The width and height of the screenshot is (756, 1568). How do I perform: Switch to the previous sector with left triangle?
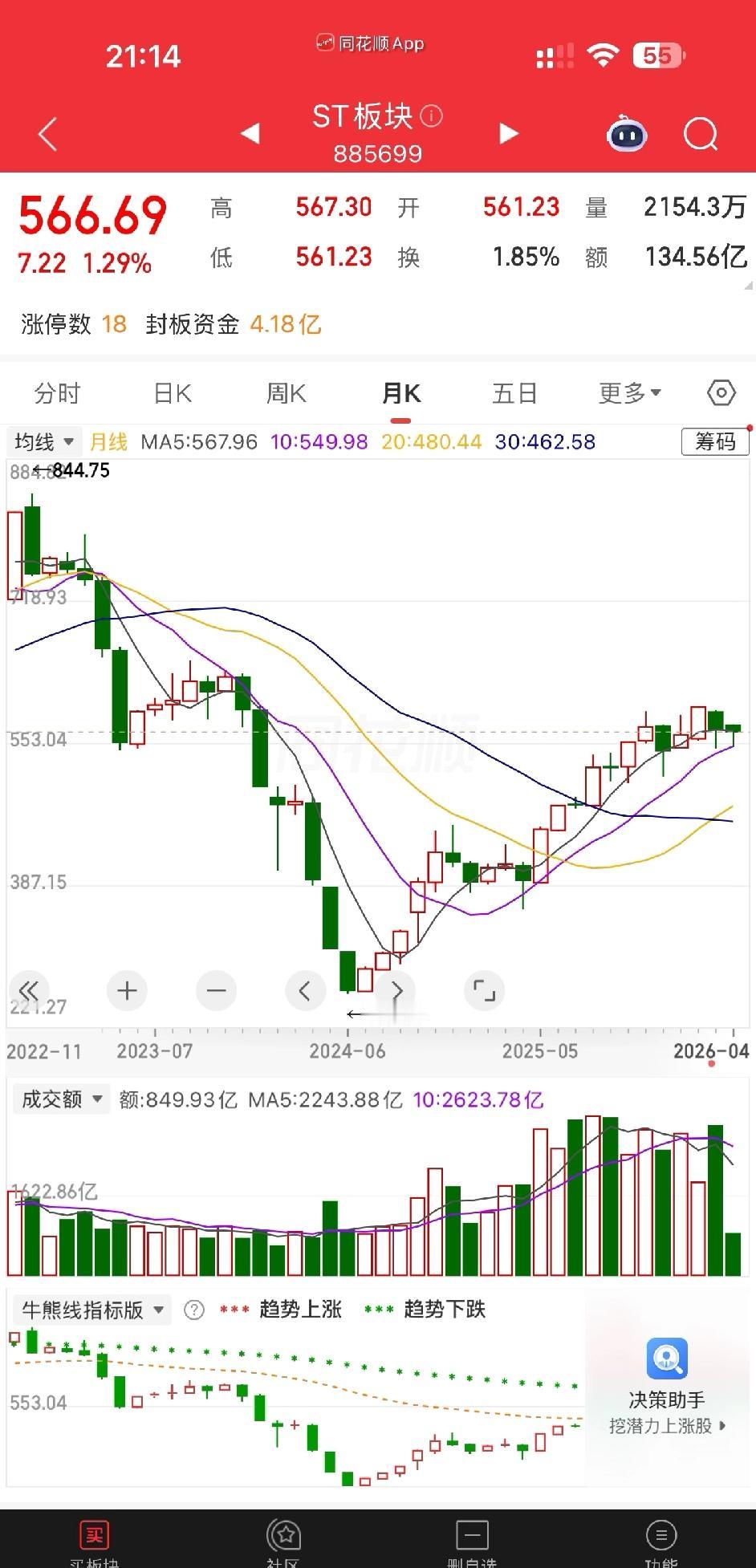[250, 133]
